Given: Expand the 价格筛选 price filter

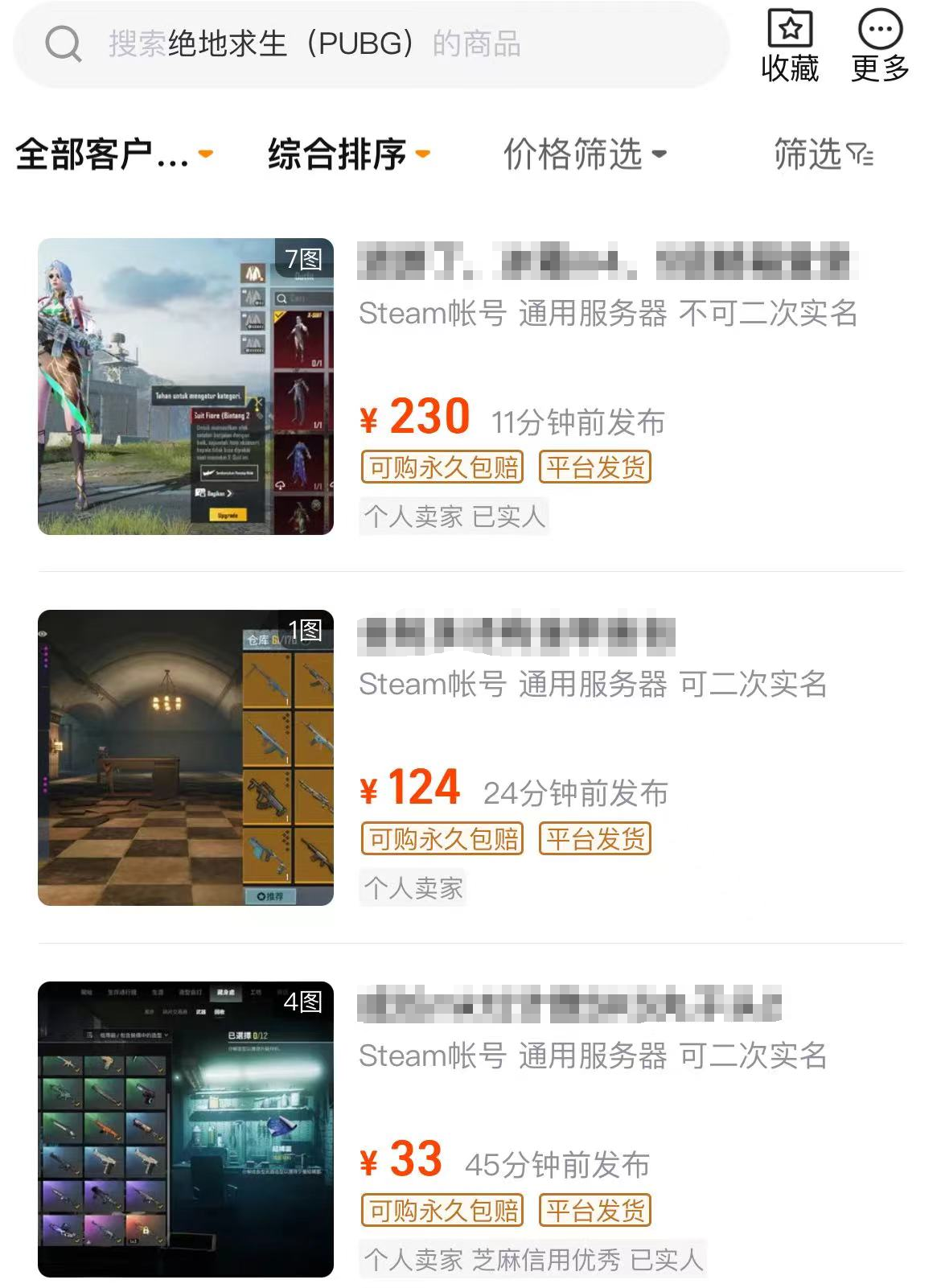Looking at the screenshot, I should click(585, 154).
